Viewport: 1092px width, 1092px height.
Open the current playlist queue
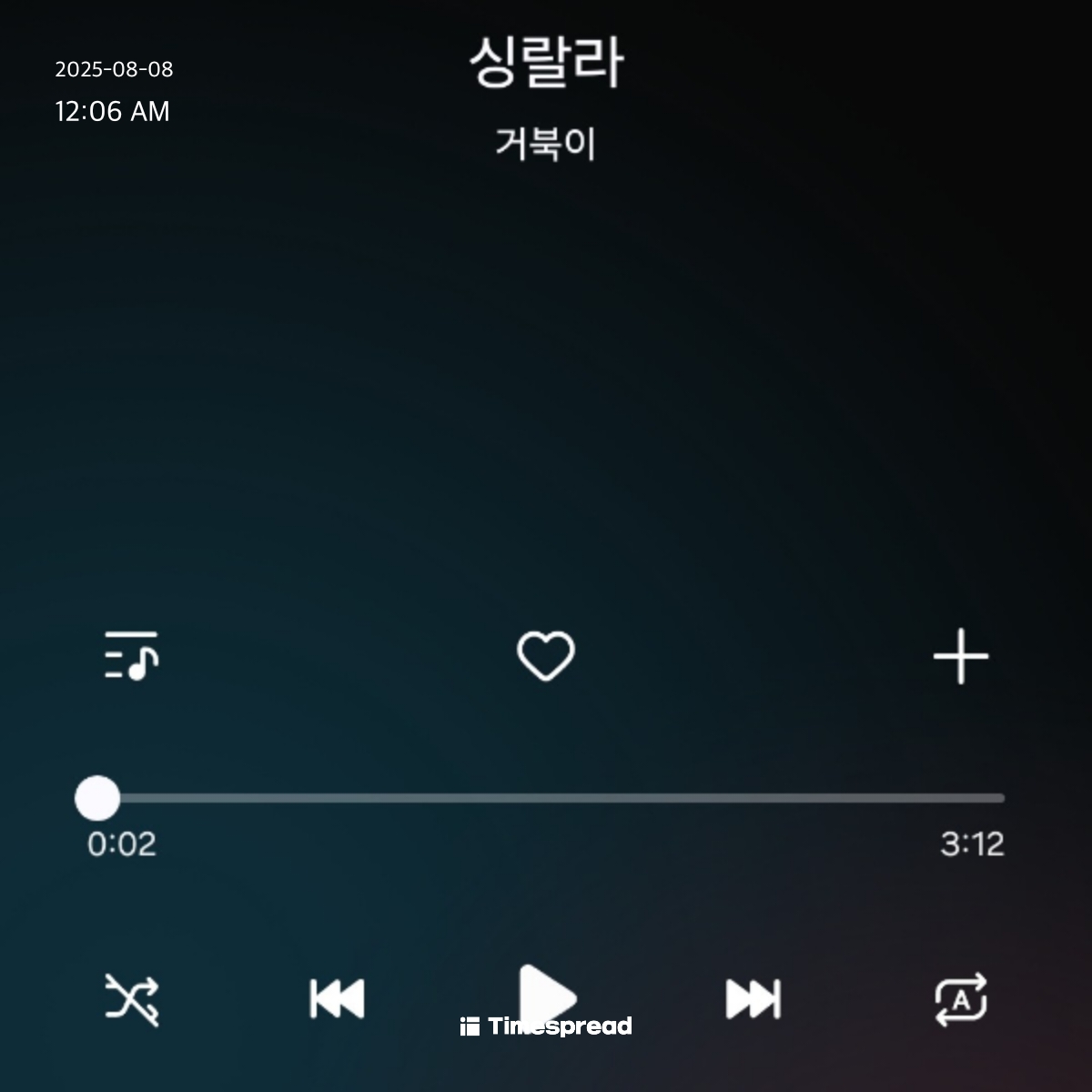(132, 656)
